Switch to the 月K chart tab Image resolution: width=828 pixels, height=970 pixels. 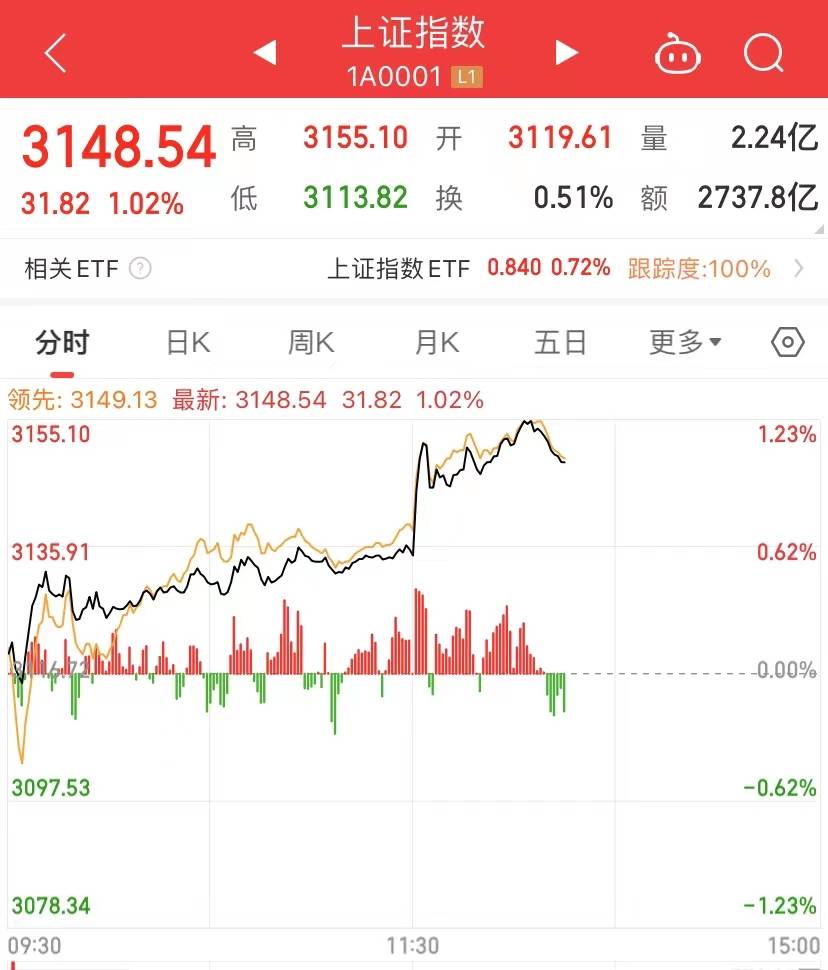pos(436,343)
